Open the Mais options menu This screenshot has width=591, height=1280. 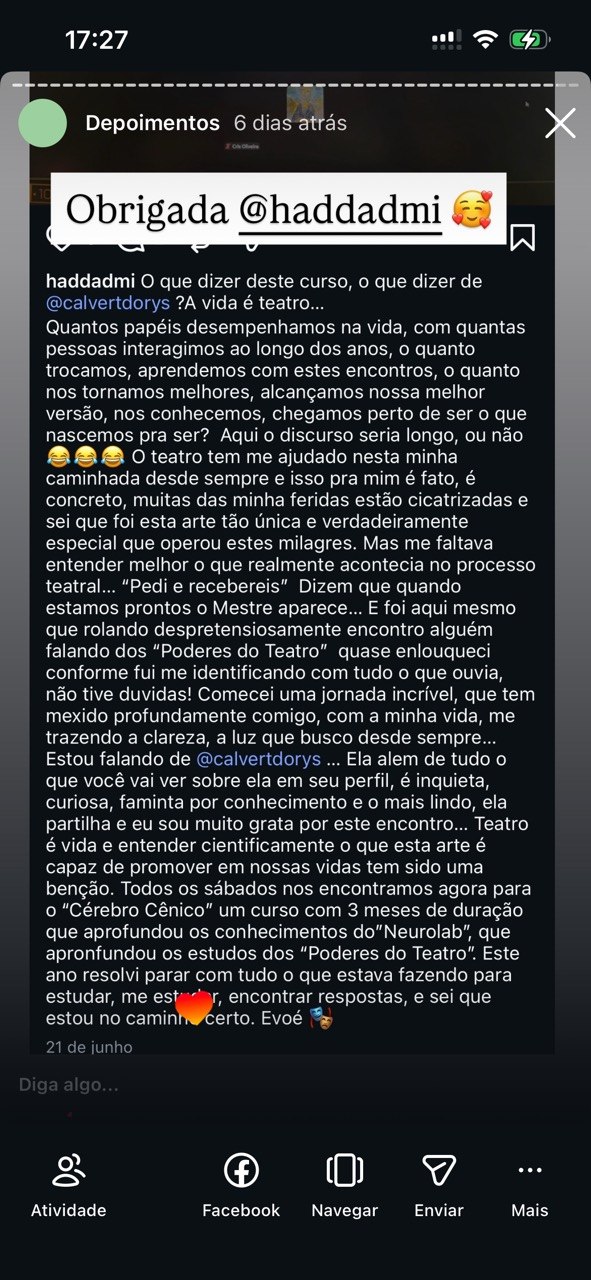point(530,1187)
